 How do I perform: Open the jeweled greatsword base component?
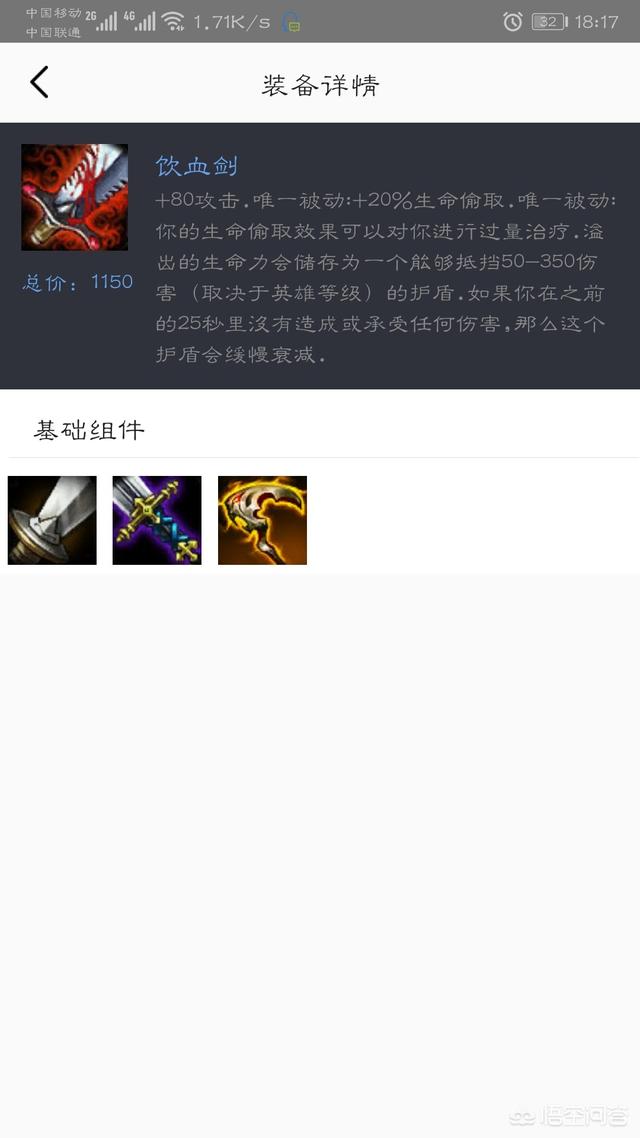coord(157,520)
